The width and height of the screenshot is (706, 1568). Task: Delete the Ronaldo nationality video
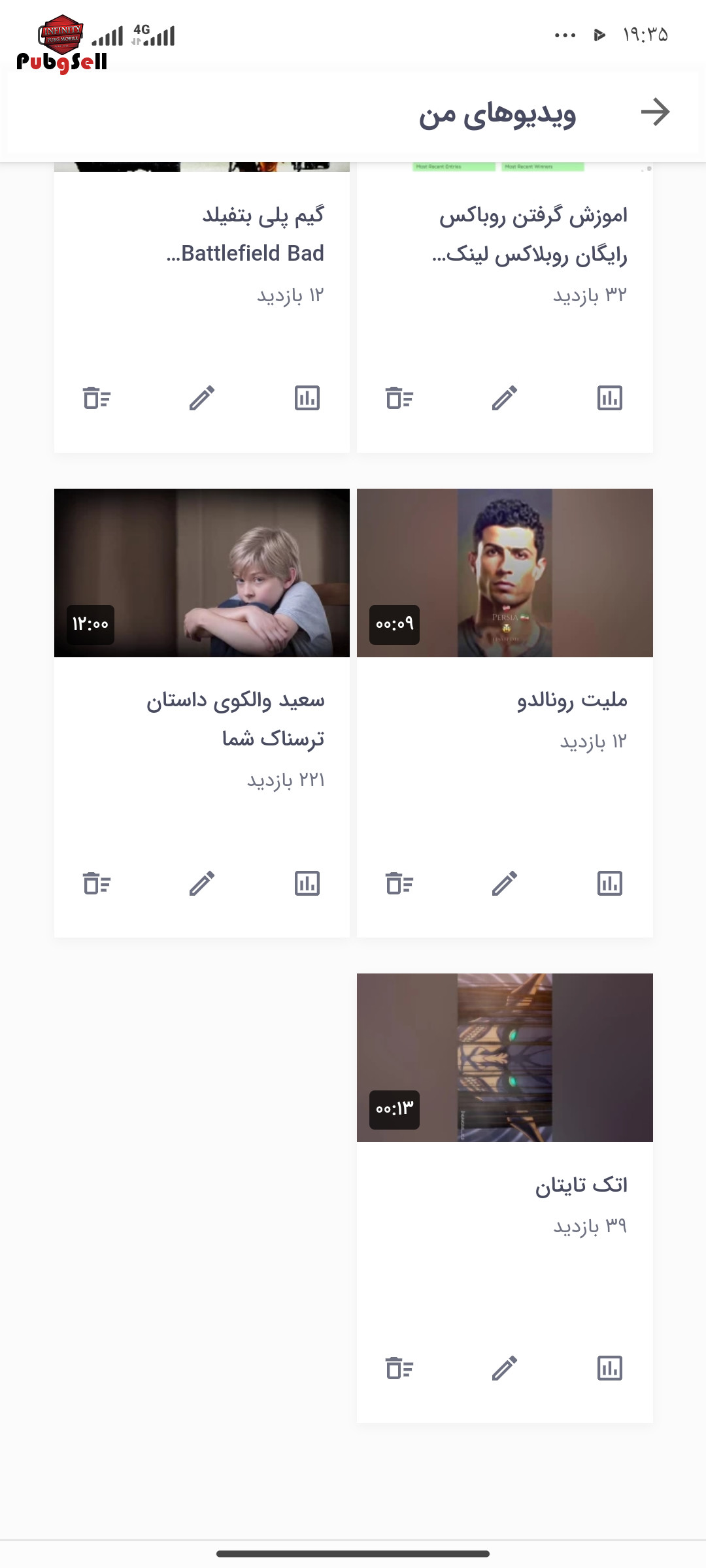point(399,883)
